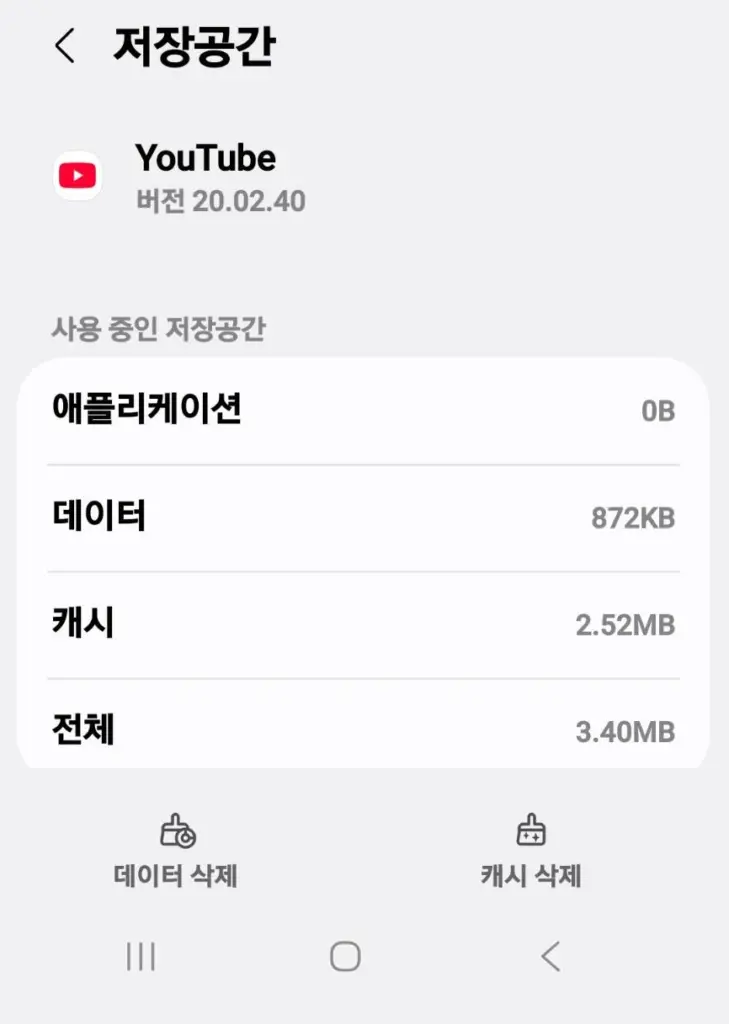Tap the back arrow next to 저장공간

[66, 47]
